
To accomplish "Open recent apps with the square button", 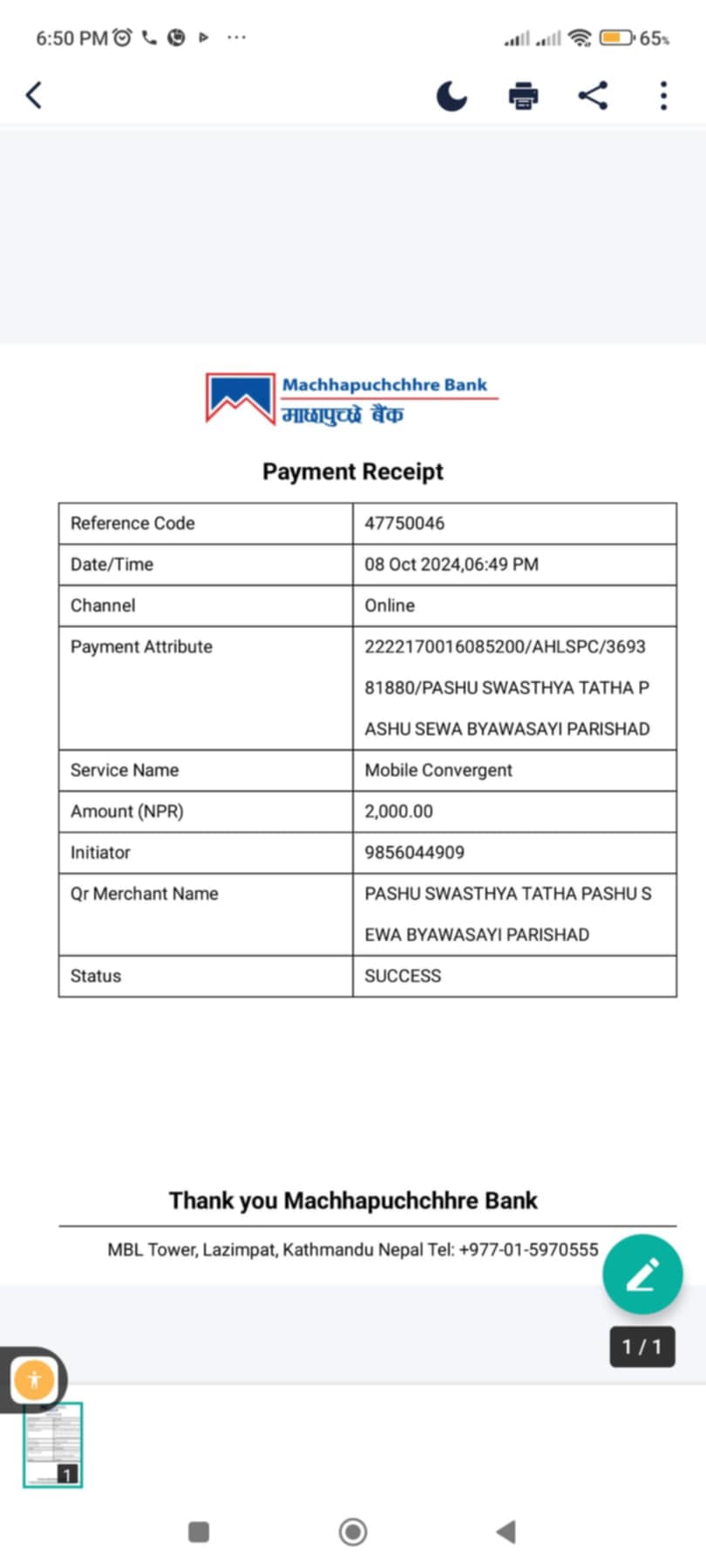I will [199, 1531].
